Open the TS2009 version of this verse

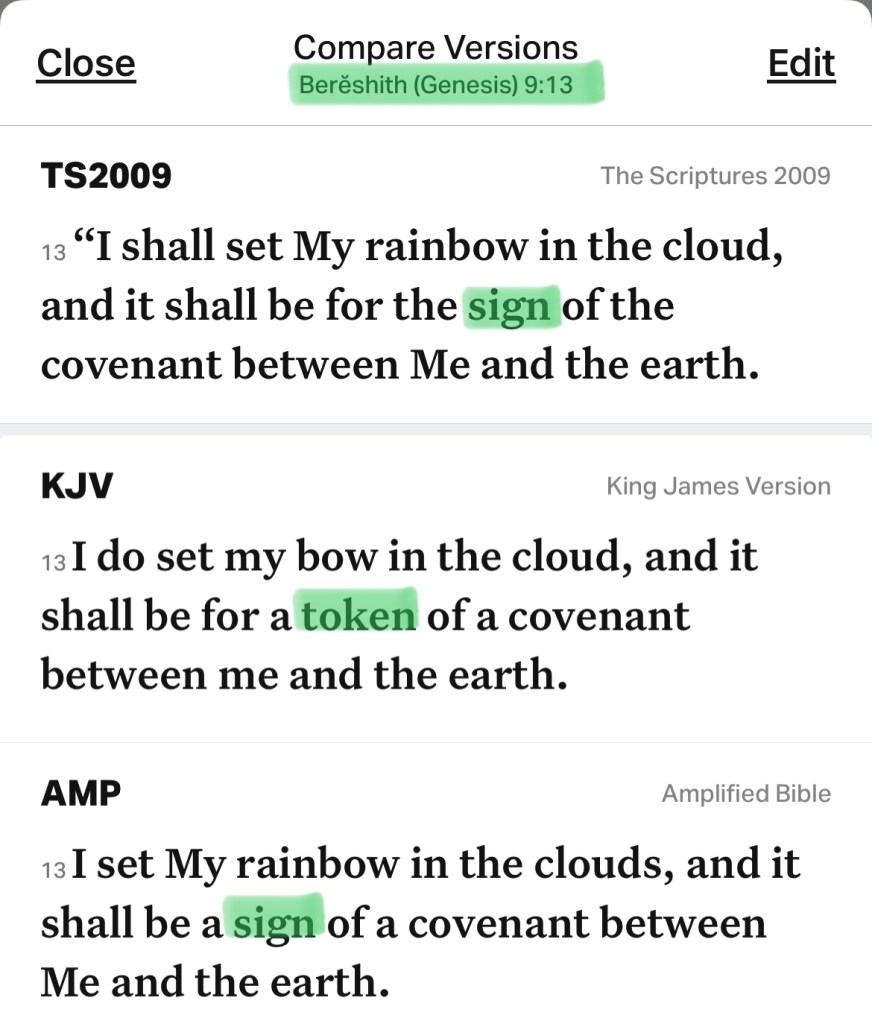coord(435,275)
